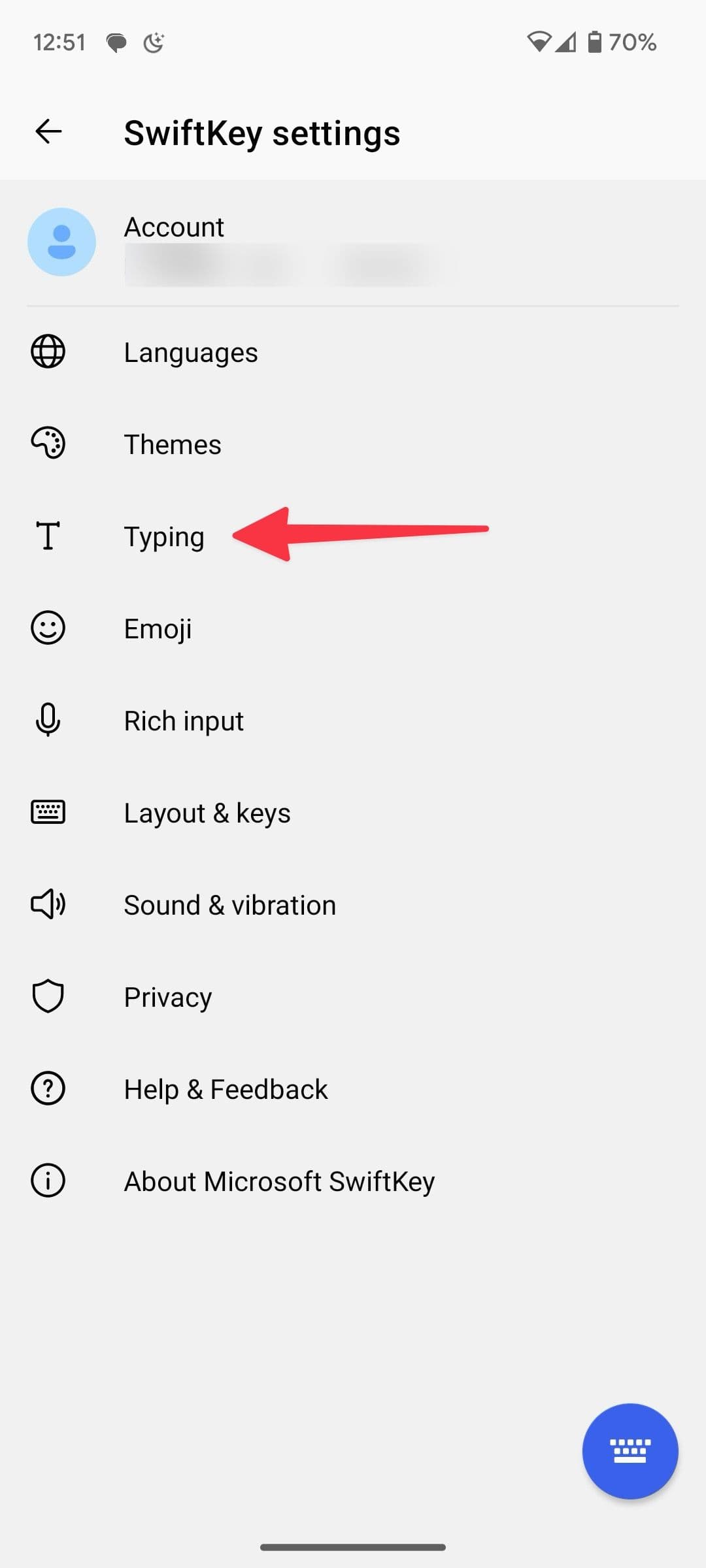Viewport: 706px width, 1568px height.
Task: Open the Account profile avatar
Action: point(61,242)
